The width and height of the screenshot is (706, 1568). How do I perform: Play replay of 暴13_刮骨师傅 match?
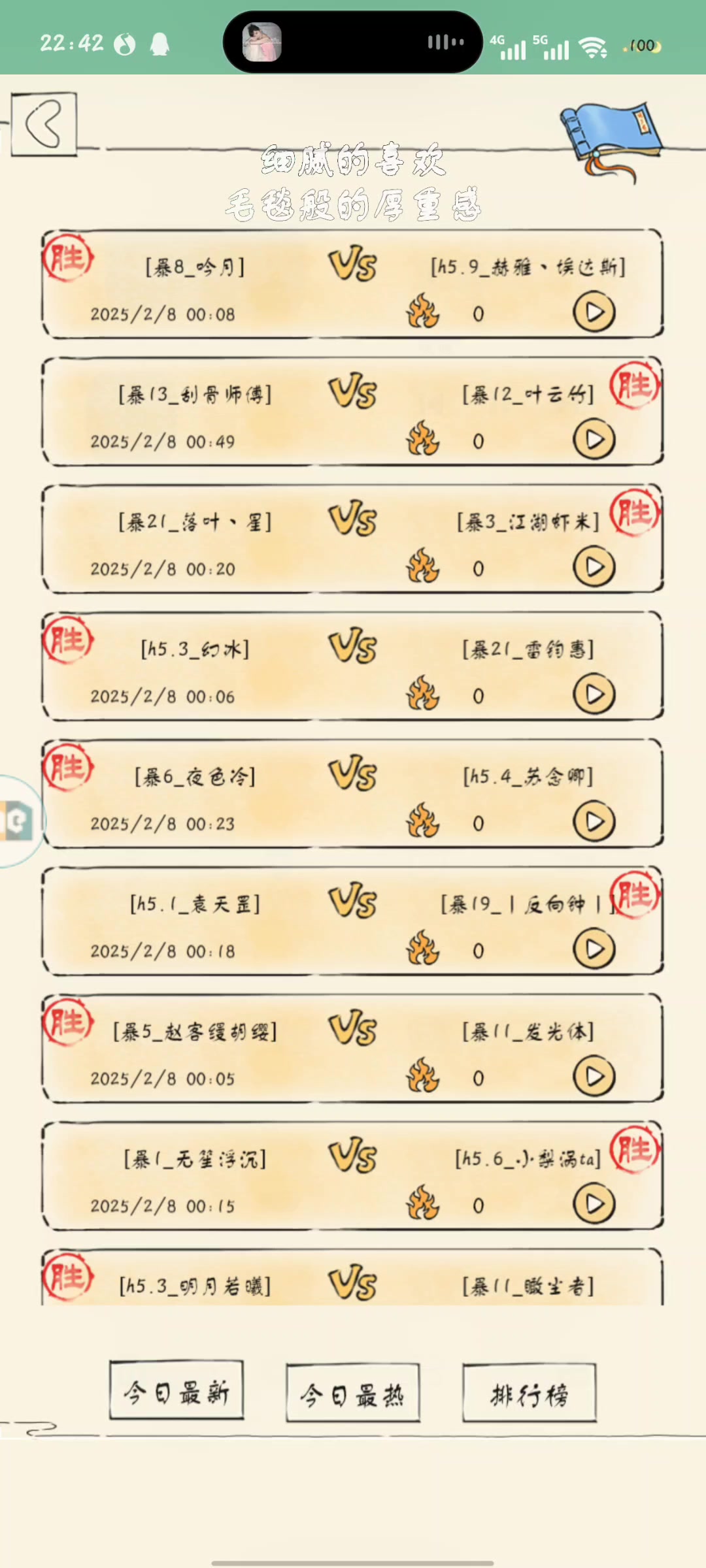[x=594, y=440]
